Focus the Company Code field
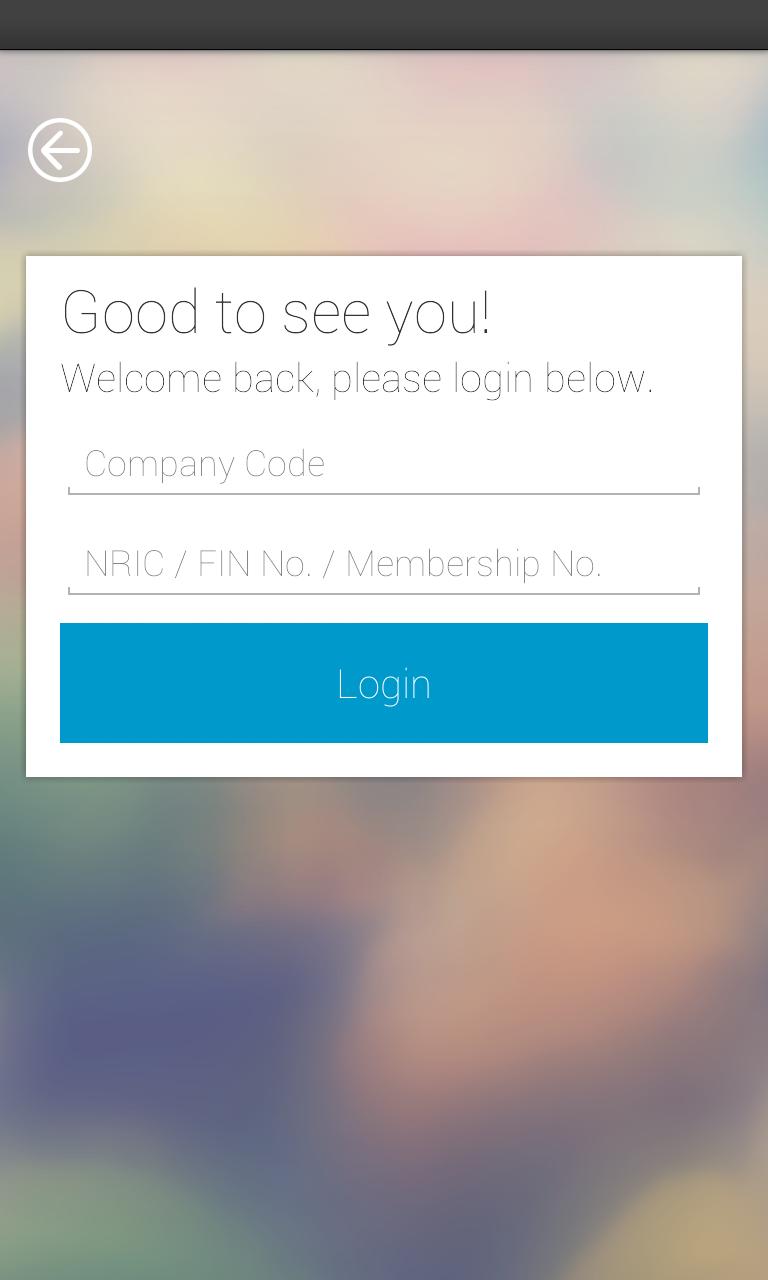Viewport: 768px width, 1280px height. pos(383,464)
